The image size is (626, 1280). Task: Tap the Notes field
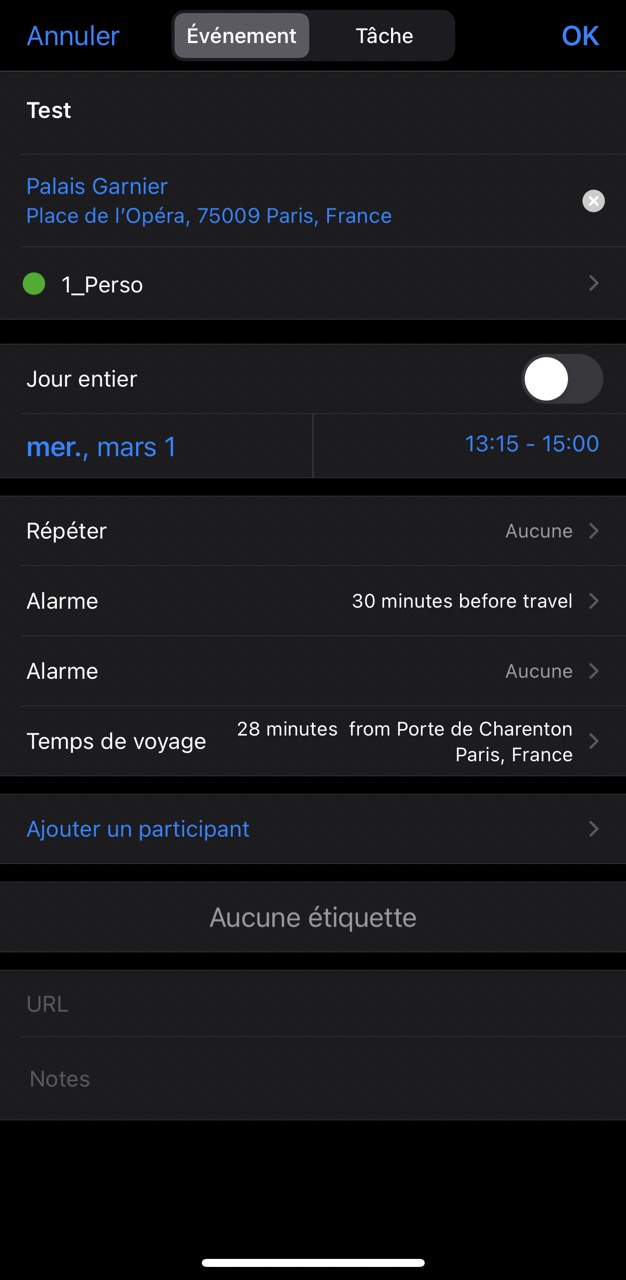pos(312,1079)
